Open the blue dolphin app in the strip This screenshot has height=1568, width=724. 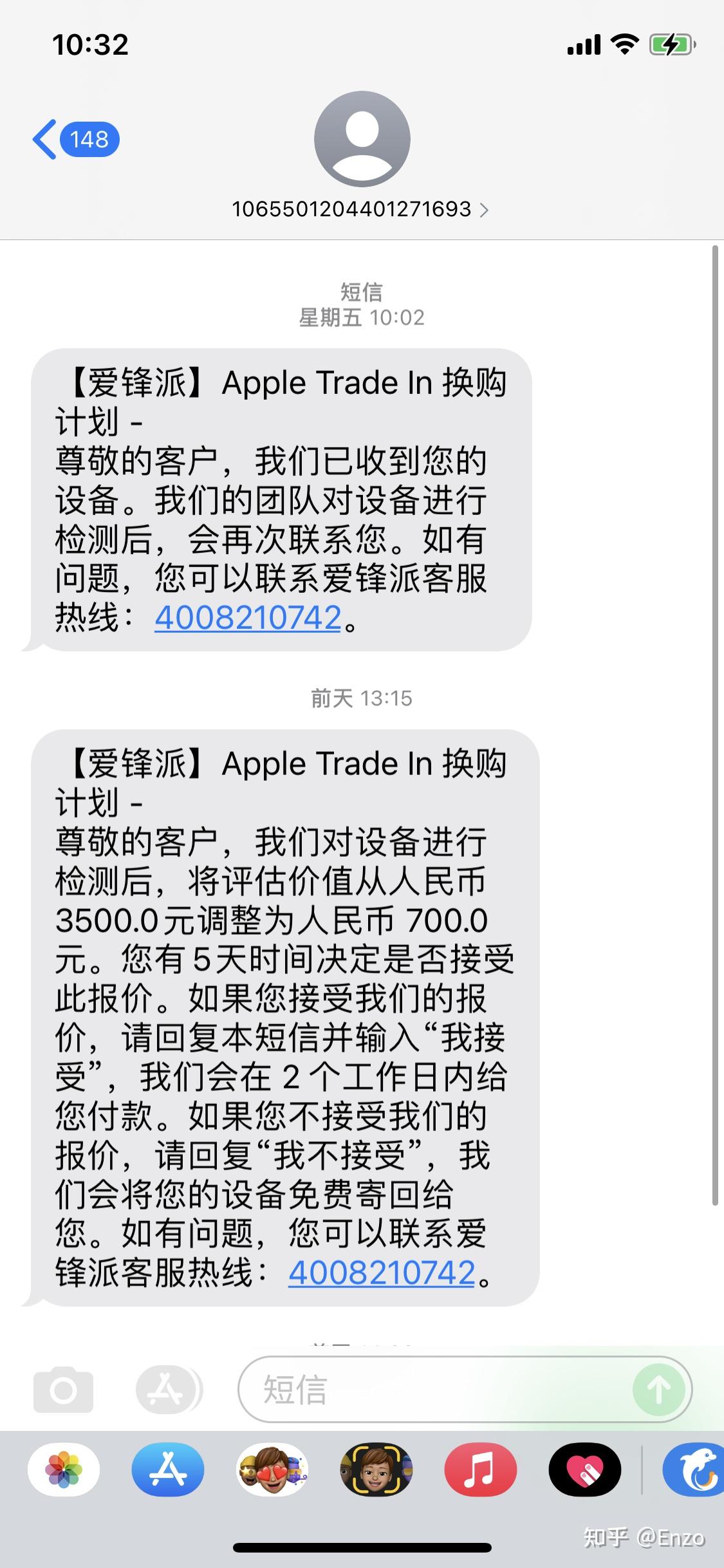(695, 1470)
